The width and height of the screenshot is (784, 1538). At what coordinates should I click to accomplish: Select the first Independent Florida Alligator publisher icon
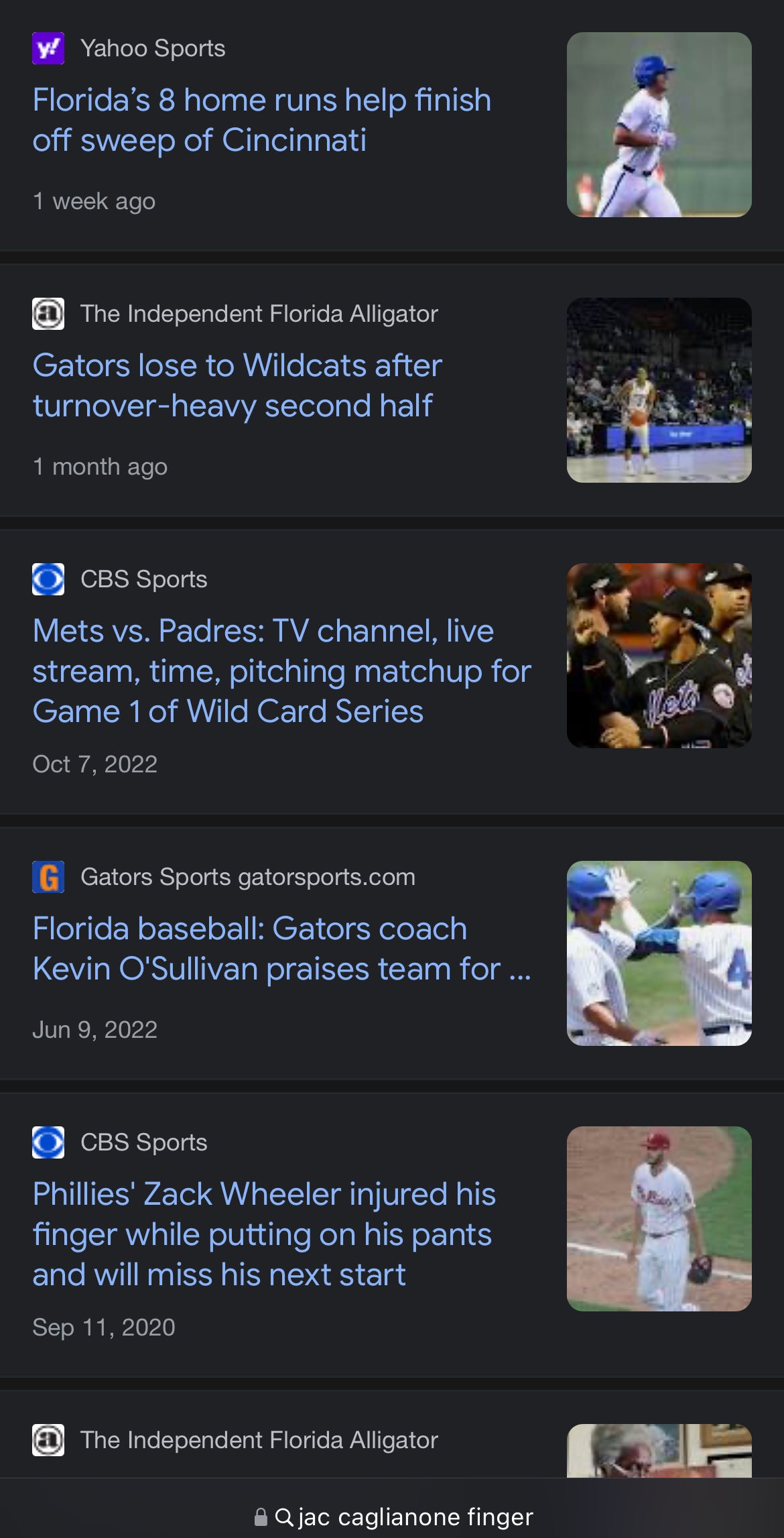(48, 314)
